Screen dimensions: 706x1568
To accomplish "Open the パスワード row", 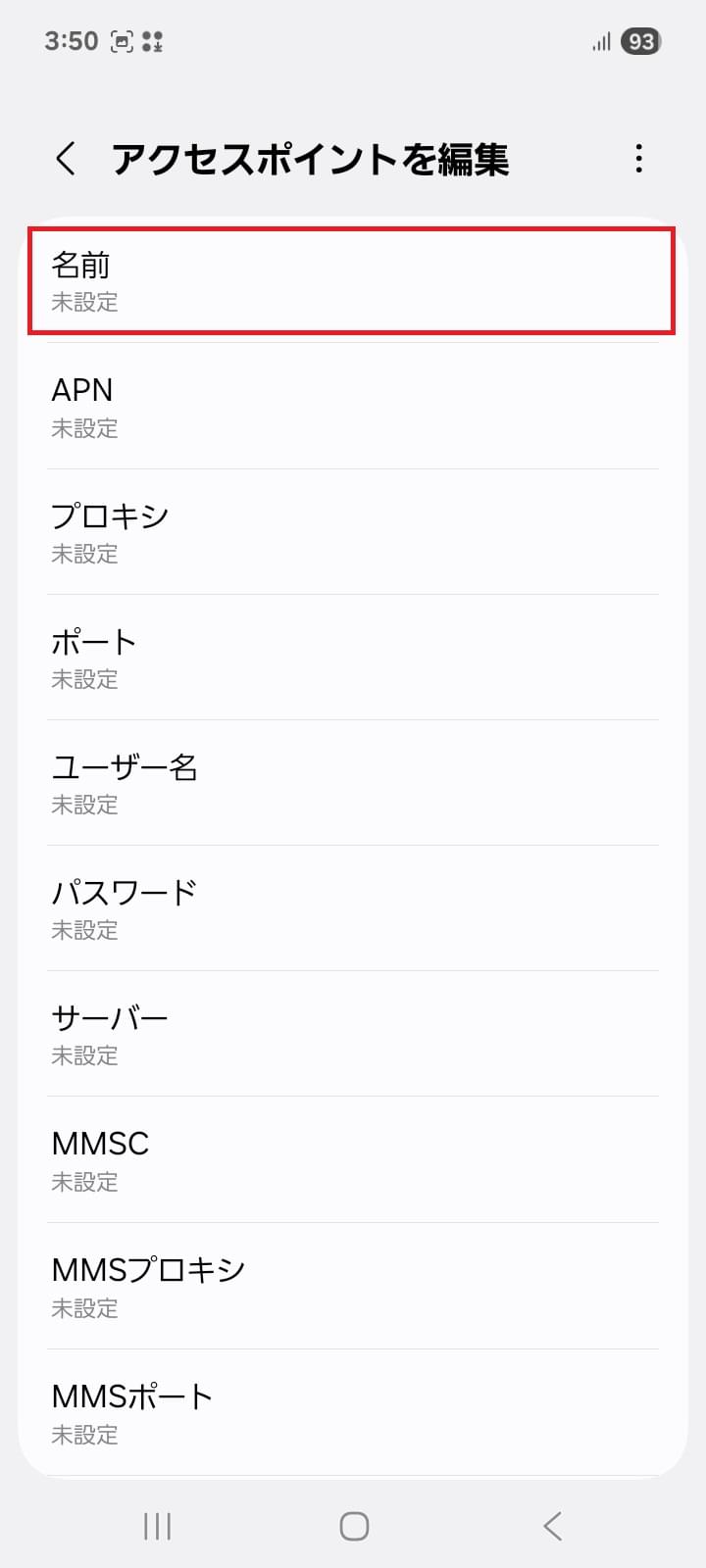I will 352,908.
